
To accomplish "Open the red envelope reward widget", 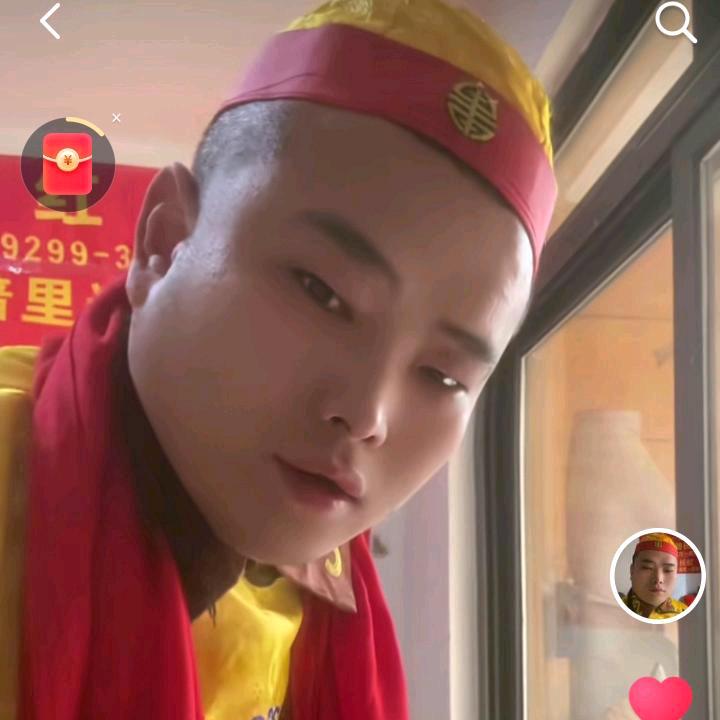I will [x=67, y=165].
